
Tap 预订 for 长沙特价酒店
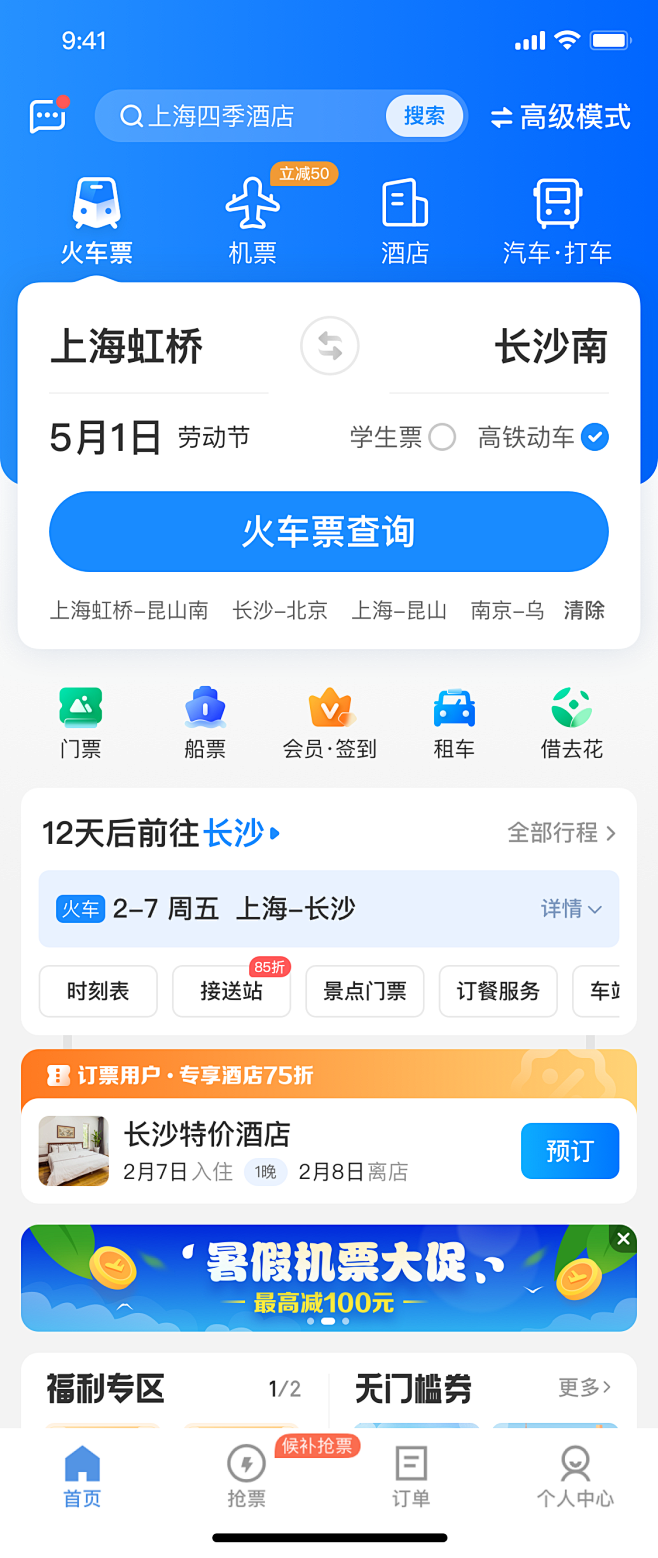coord(569,1151)
